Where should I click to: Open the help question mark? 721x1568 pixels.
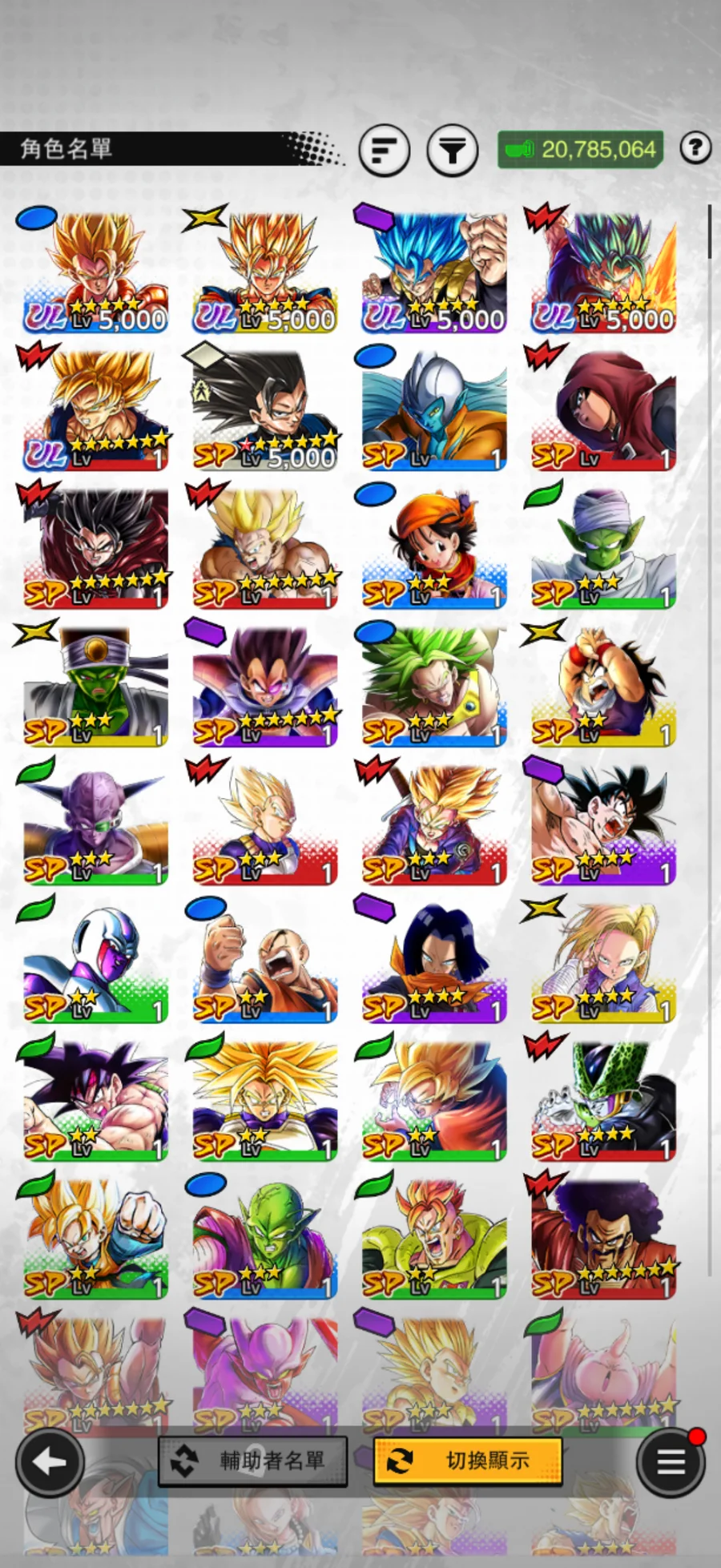[695, 147]
